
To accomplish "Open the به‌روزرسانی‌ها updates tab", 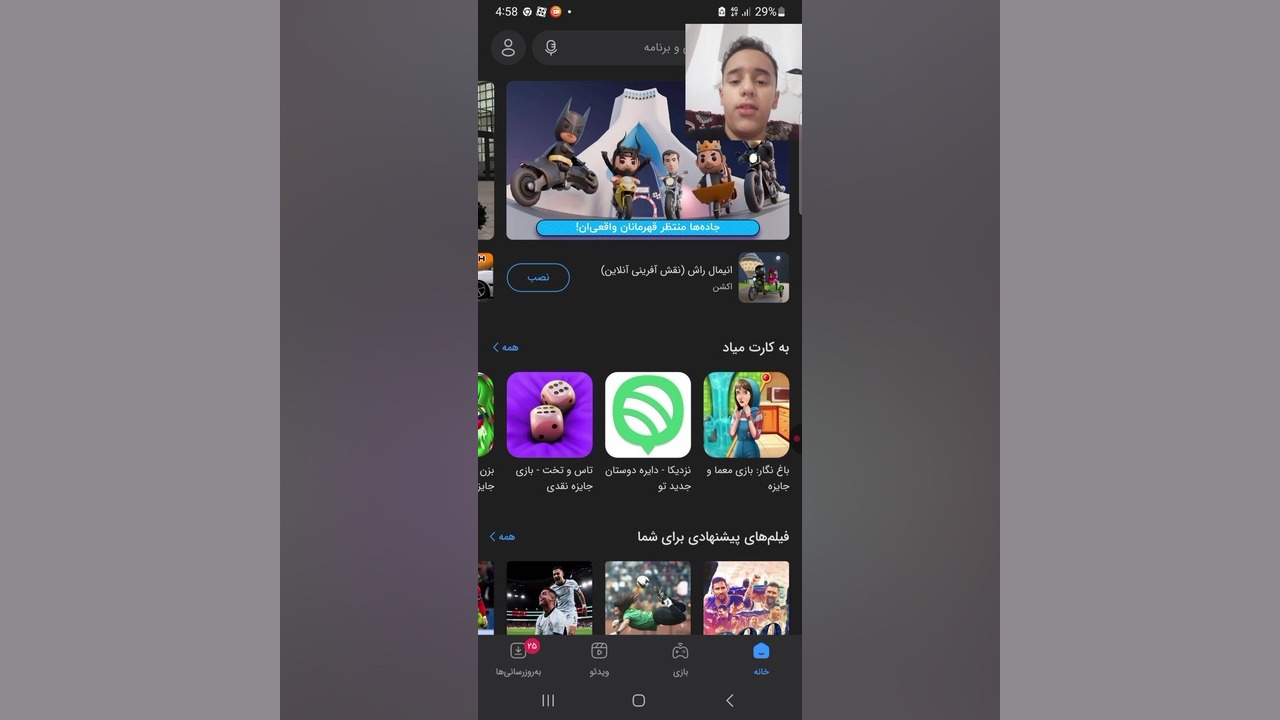I will pyautogui.click(x=518, y=659).
